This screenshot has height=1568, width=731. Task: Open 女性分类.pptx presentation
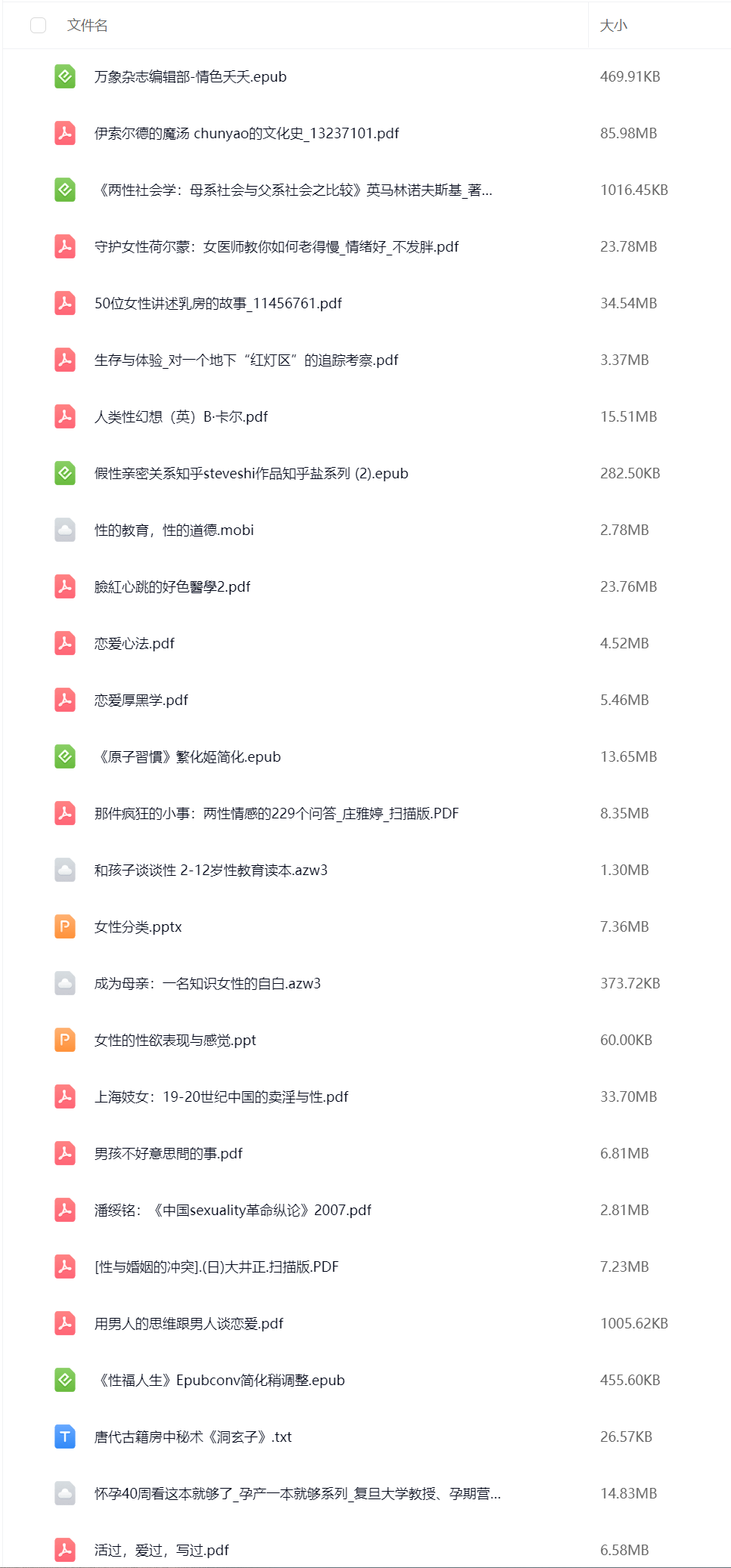coord(138,927)
